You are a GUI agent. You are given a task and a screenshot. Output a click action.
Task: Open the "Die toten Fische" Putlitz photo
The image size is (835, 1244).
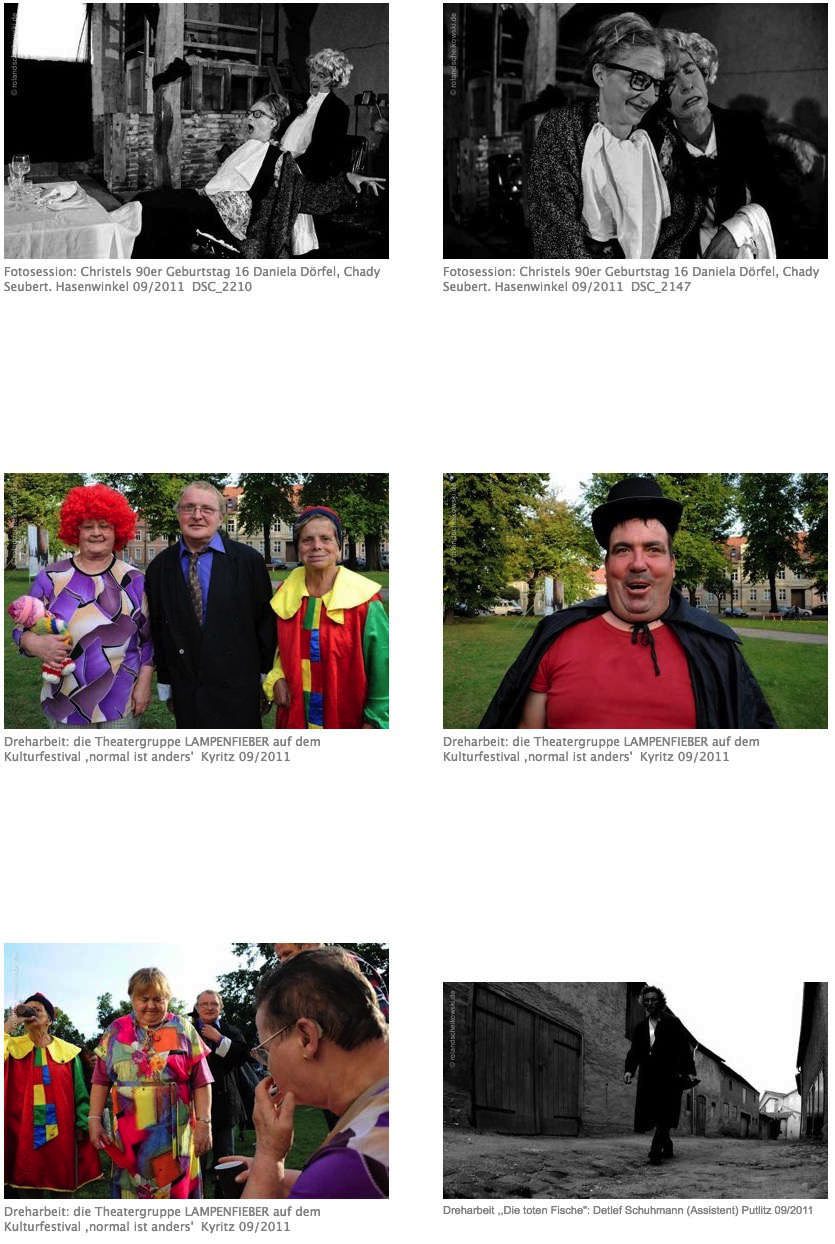coord(635,1090)
